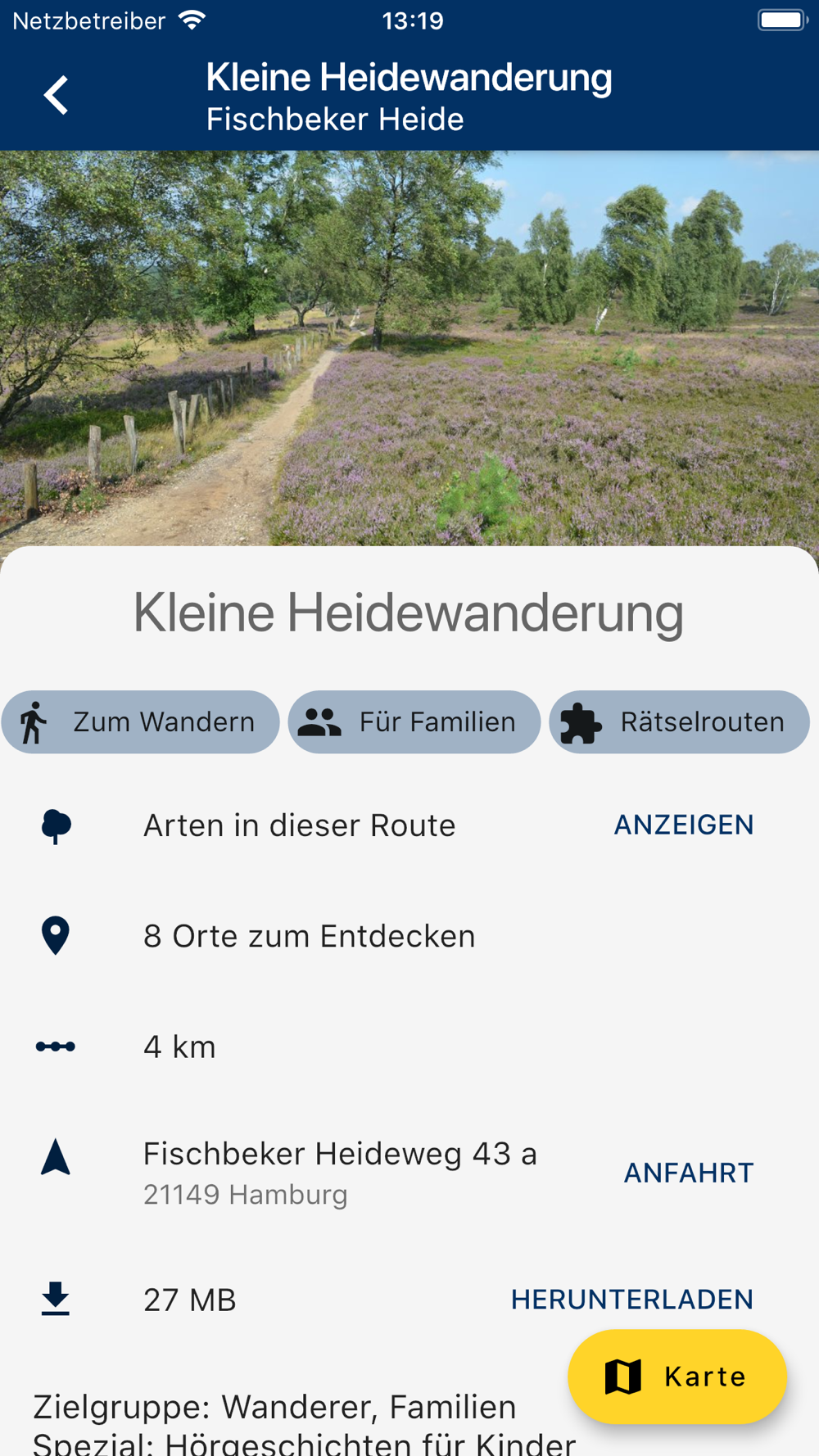Open ANFAHRT directions to Fischbeker Heideweg

coord(689,1173)
